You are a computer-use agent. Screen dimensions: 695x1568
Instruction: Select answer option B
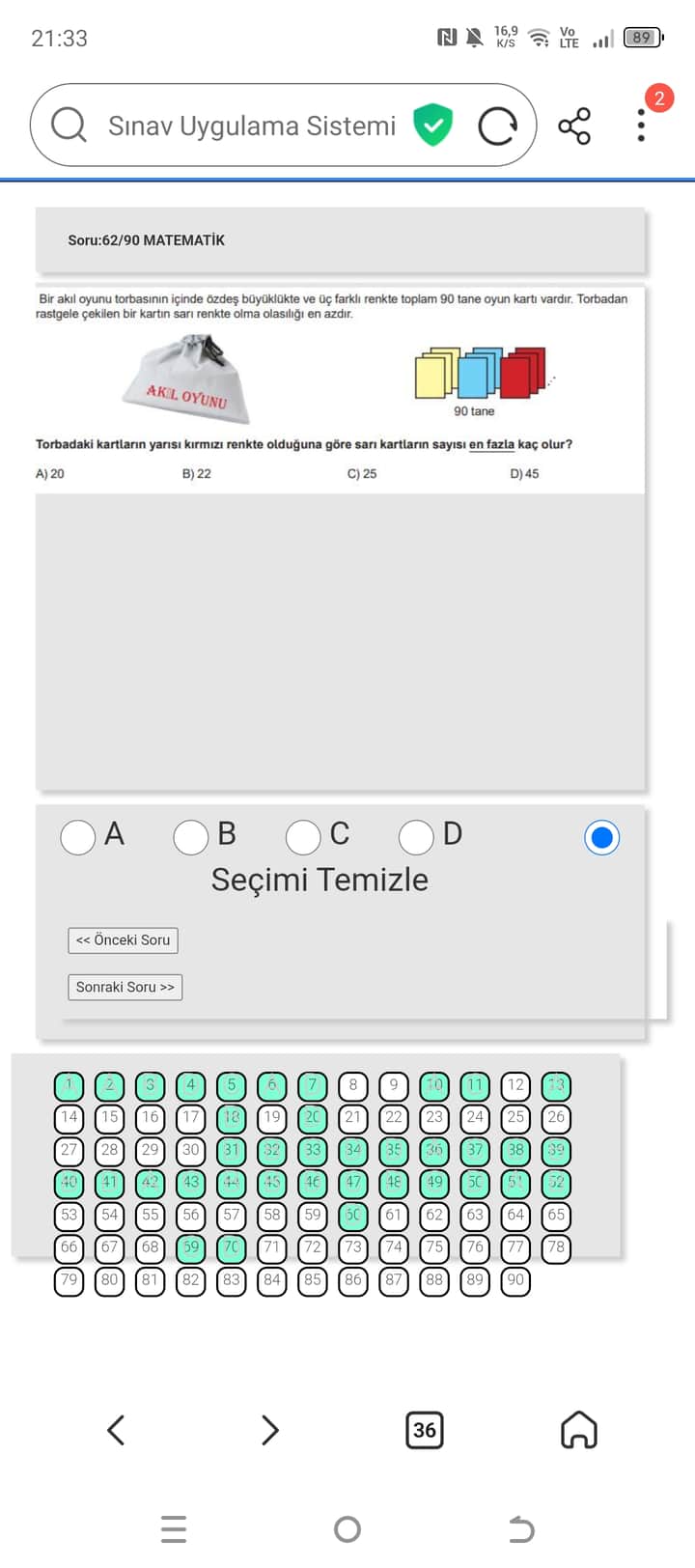pyautogui.click(x=191, y=837)
